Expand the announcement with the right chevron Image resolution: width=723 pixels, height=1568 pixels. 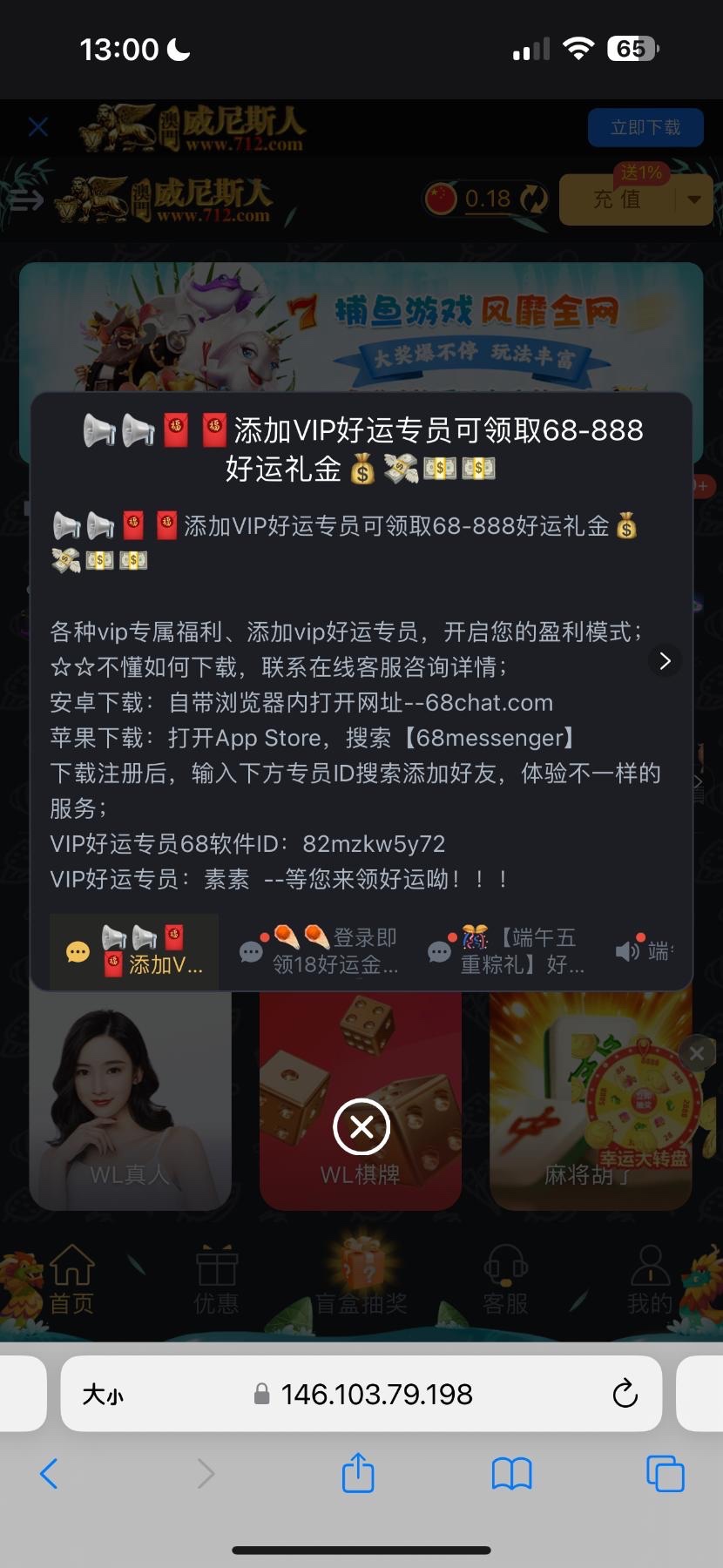665,661
